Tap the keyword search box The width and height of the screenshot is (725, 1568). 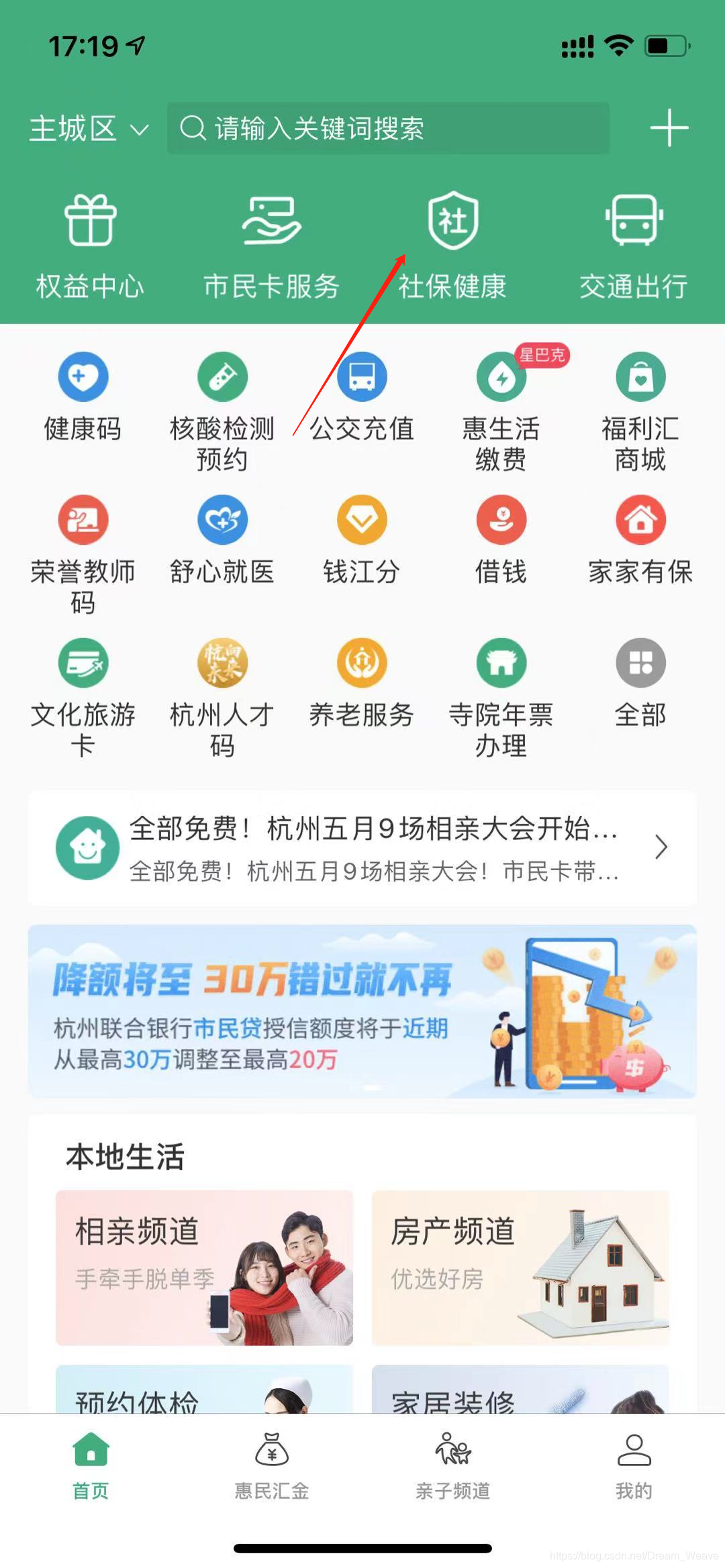coord(388,128)
